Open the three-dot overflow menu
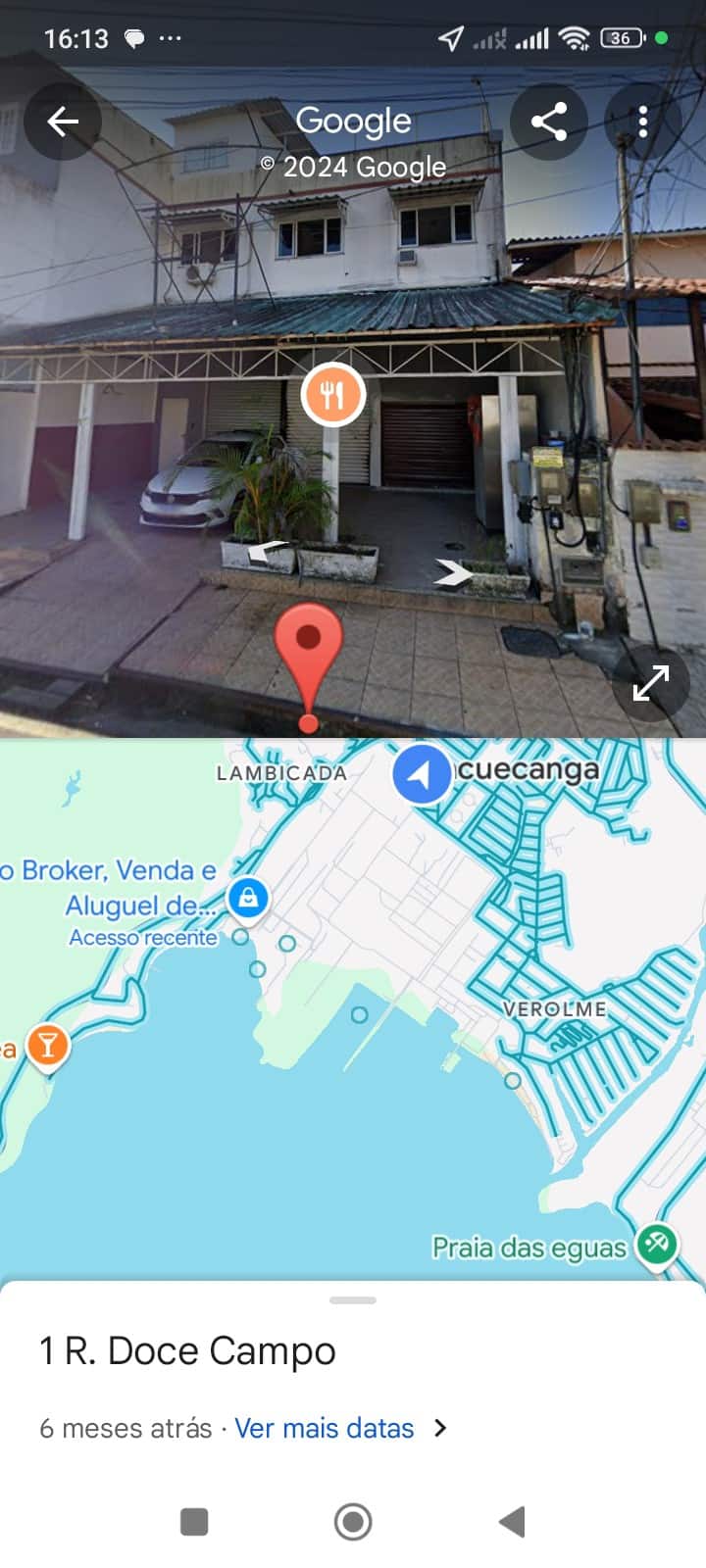Viewport: 706px width, 1568px height. pos(643,122)
